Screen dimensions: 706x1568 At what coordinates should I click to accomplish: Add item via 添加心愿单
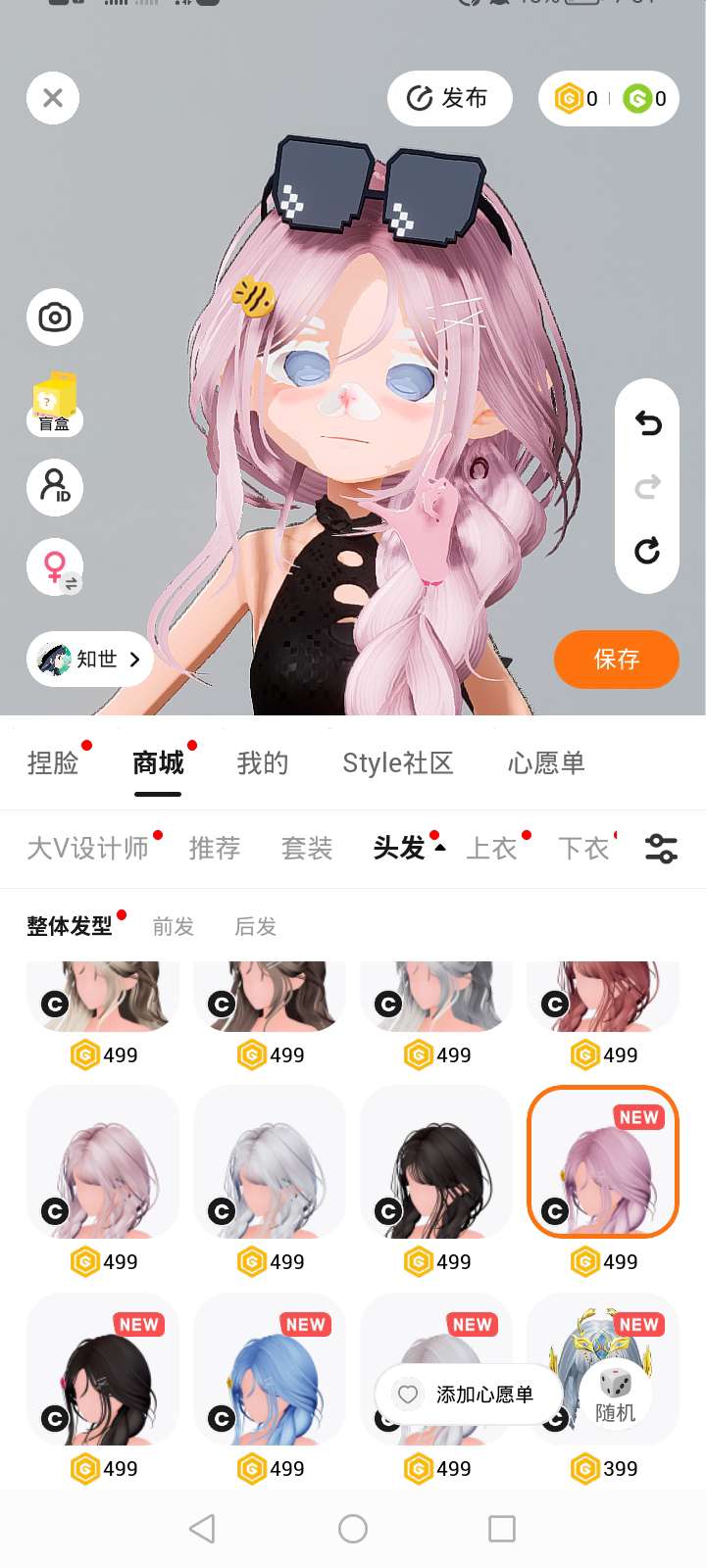coord(469,1395)
